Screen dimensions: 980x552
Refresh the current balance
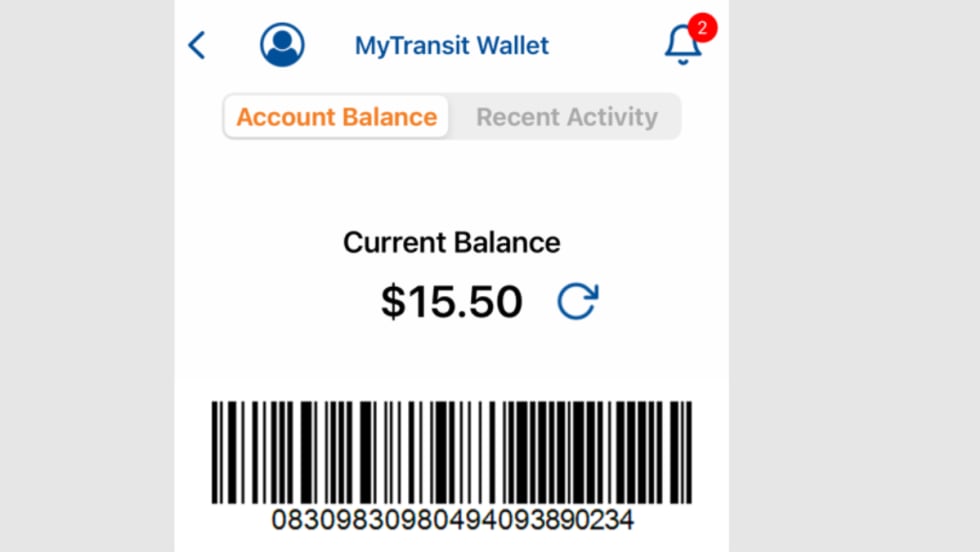point(577,301)
